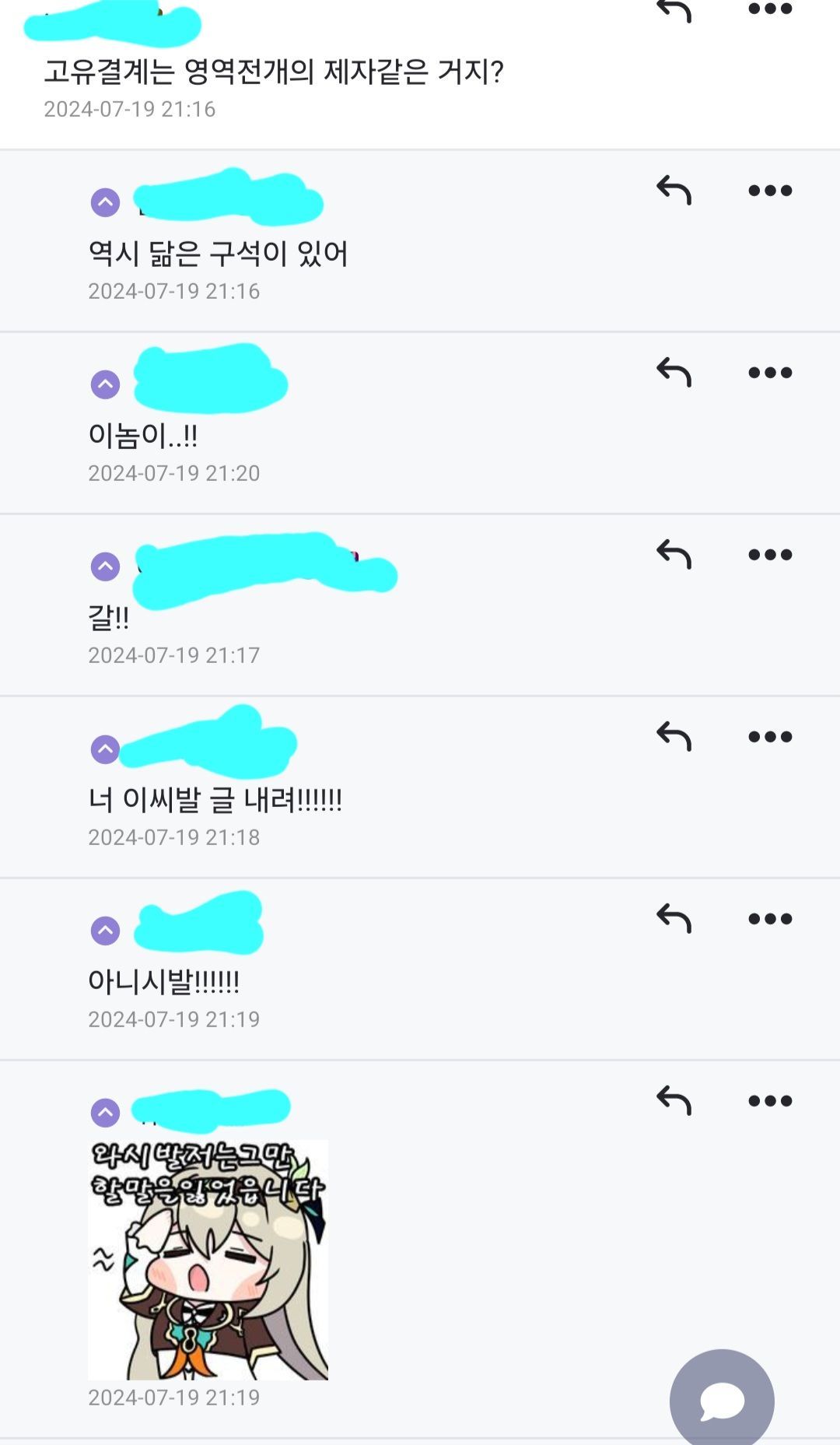This screenshot has width=840, height=1445.
Task: Tap purple up-arrow badge on '갈!!' comment
Action: (x=106, y=566)
